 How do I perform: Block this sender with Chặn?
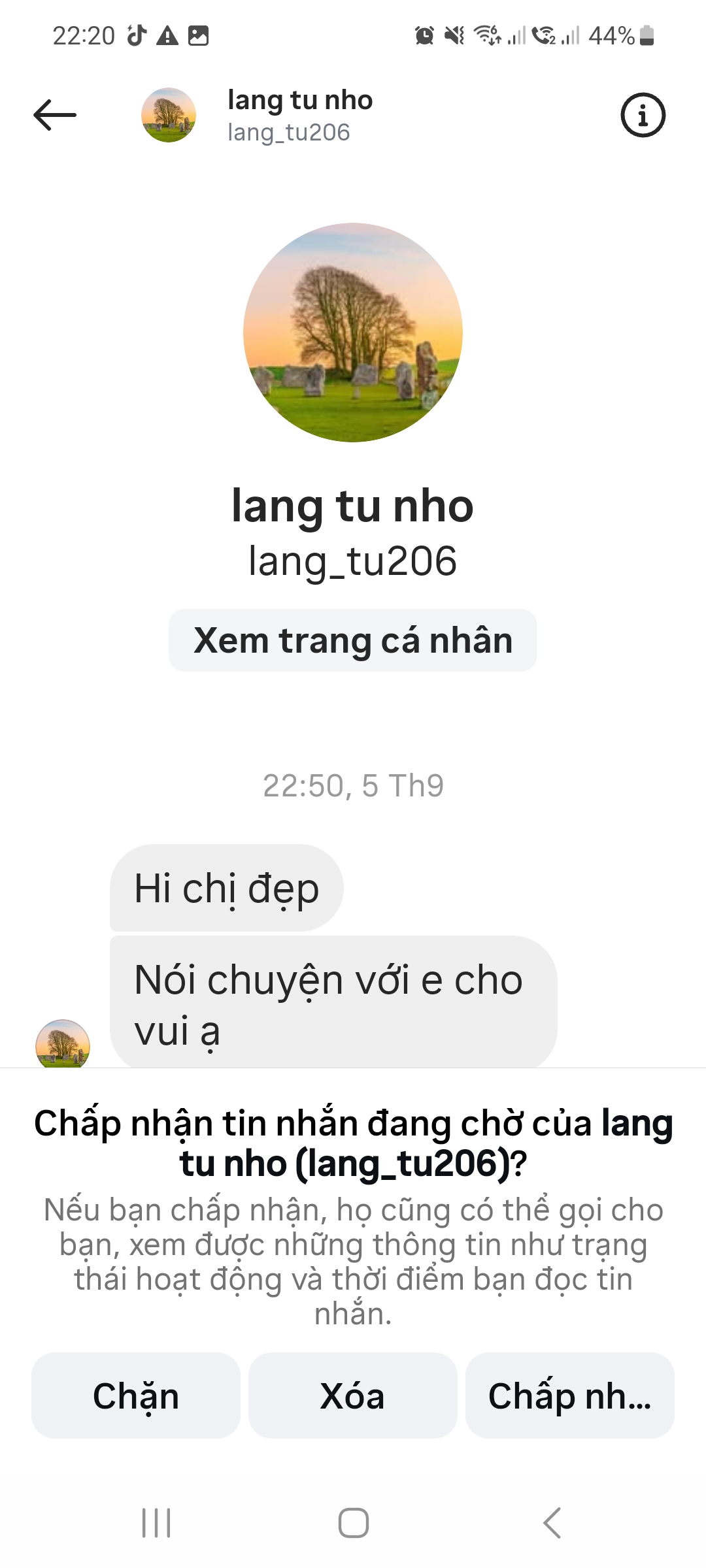136,1396
